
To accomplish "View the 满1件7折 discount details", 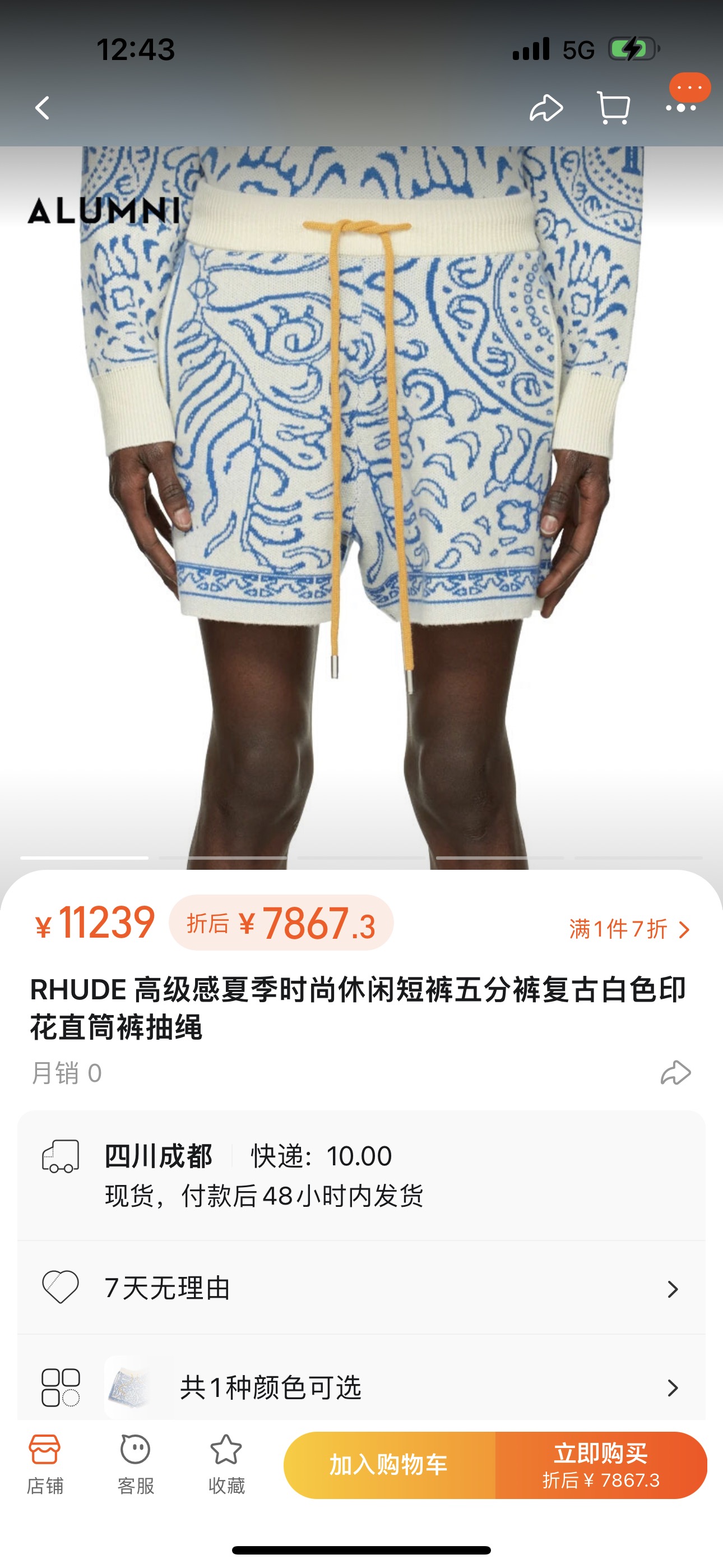I will pos(629,929).
